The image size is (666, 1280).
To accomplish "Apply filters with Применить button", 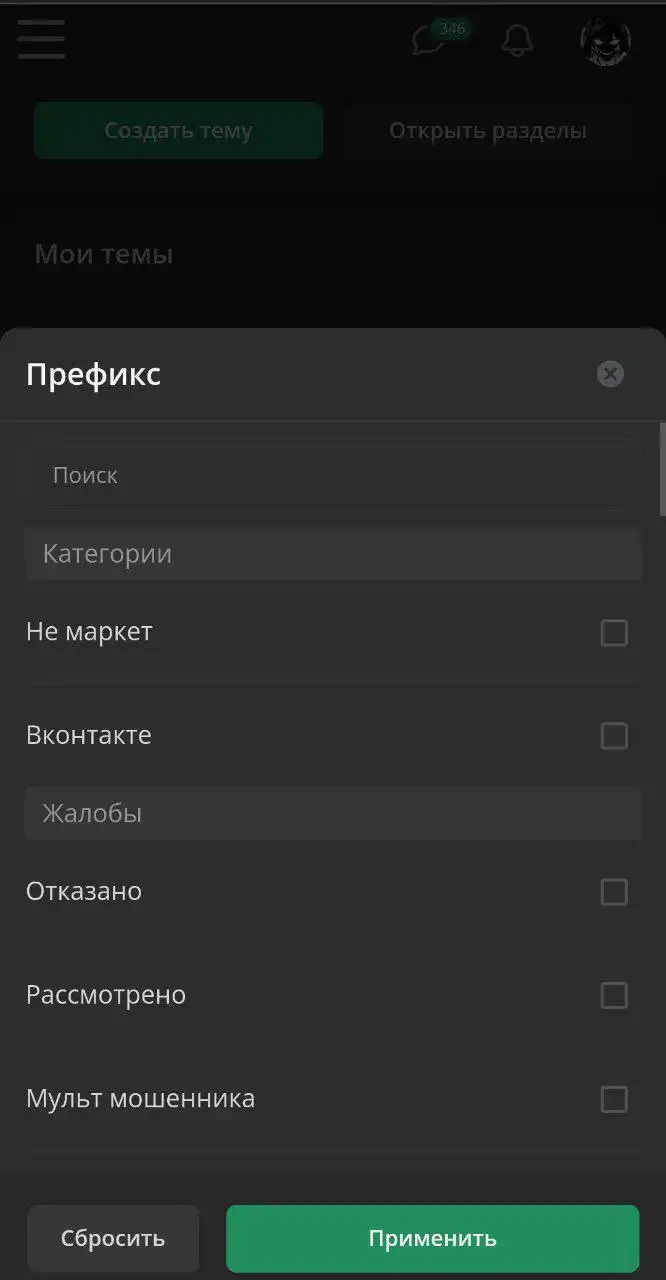I will (432, 1238).
